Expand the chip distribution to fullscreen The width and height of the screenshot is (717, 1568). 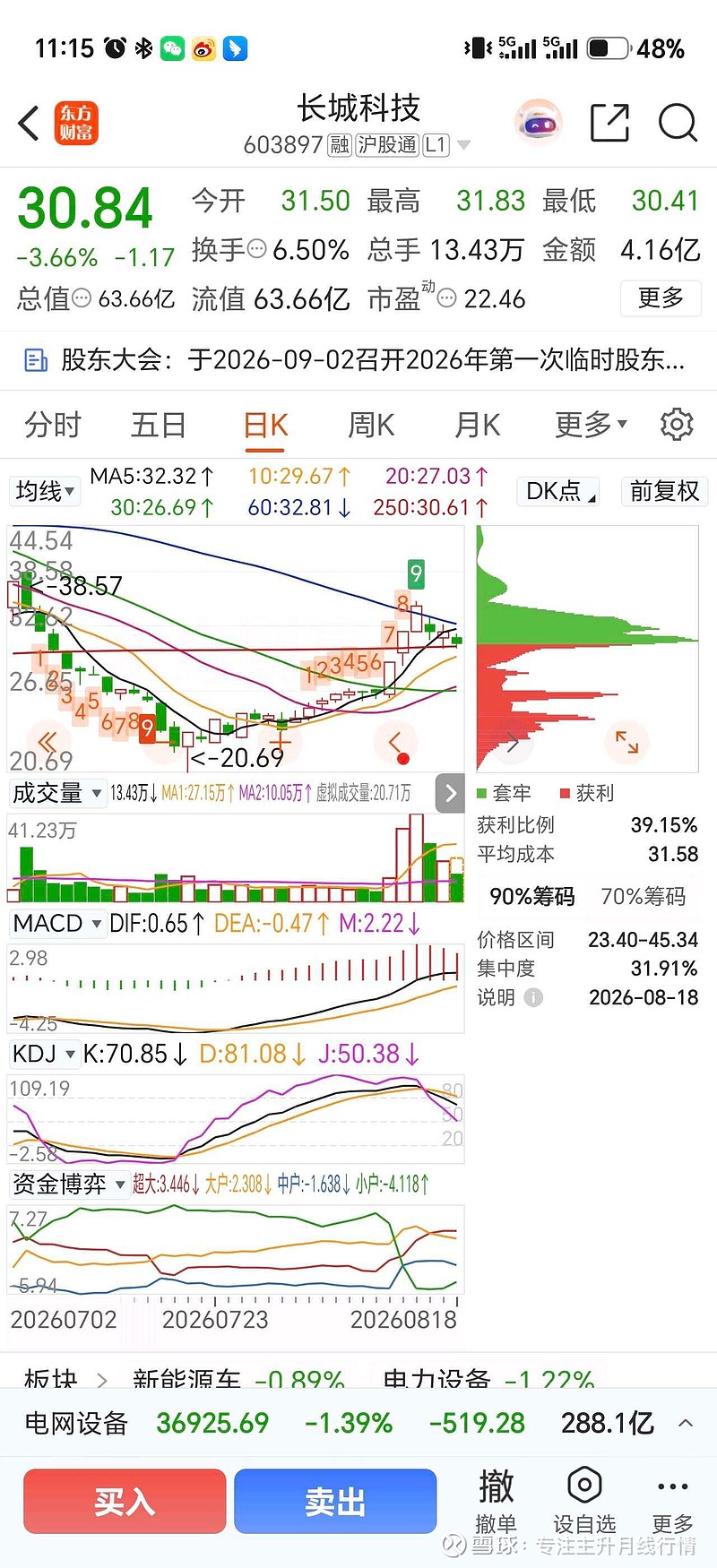(x=626, y=742)
